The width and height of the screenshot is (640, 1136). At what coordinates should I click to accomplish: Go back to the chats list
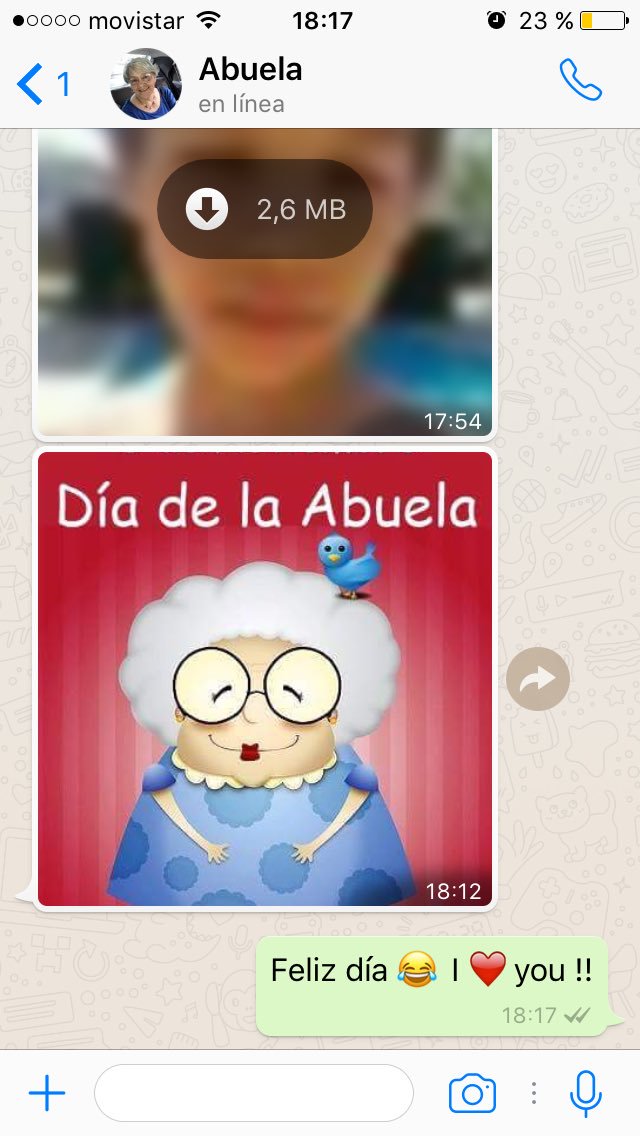tap(42, 84)
